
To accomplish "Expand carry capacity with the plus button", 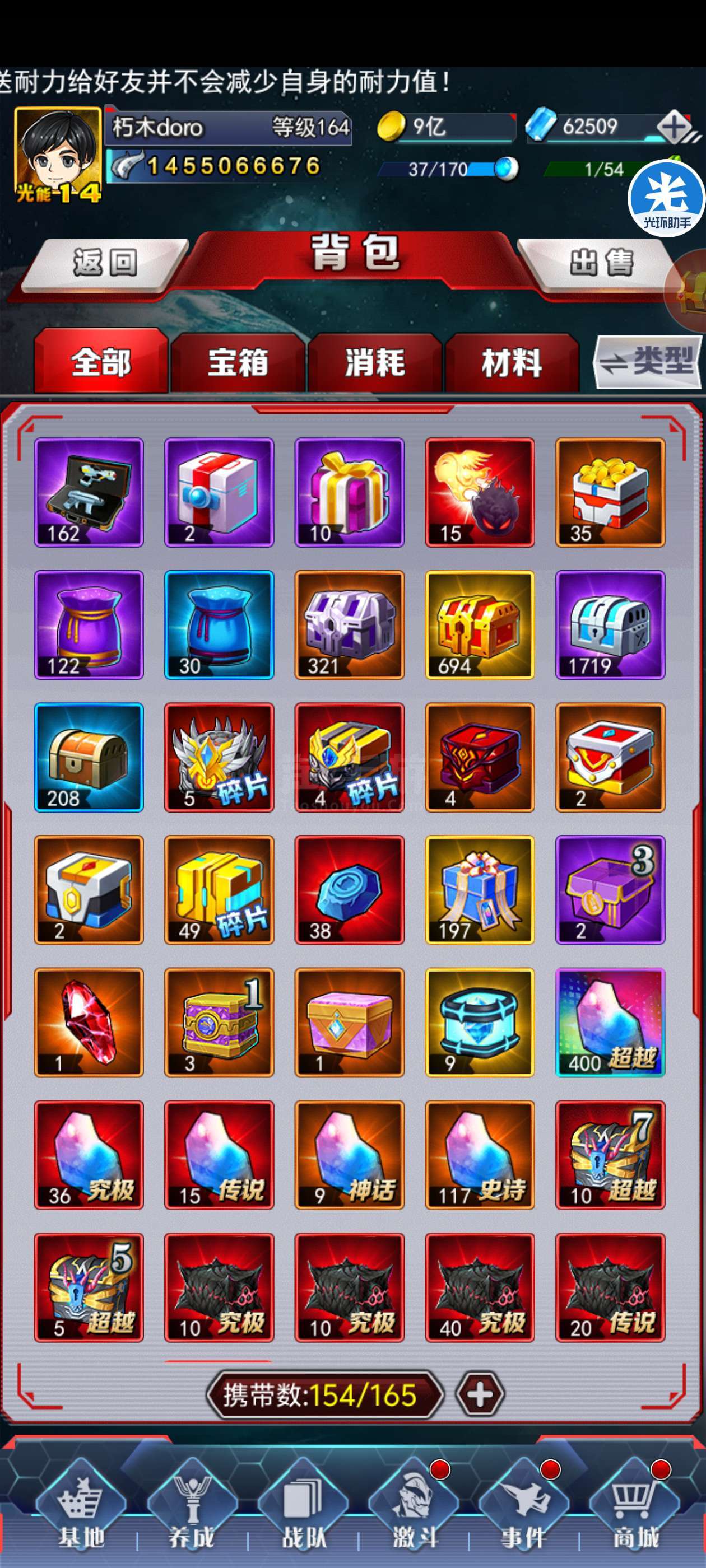I will [x=480, y=1394].
